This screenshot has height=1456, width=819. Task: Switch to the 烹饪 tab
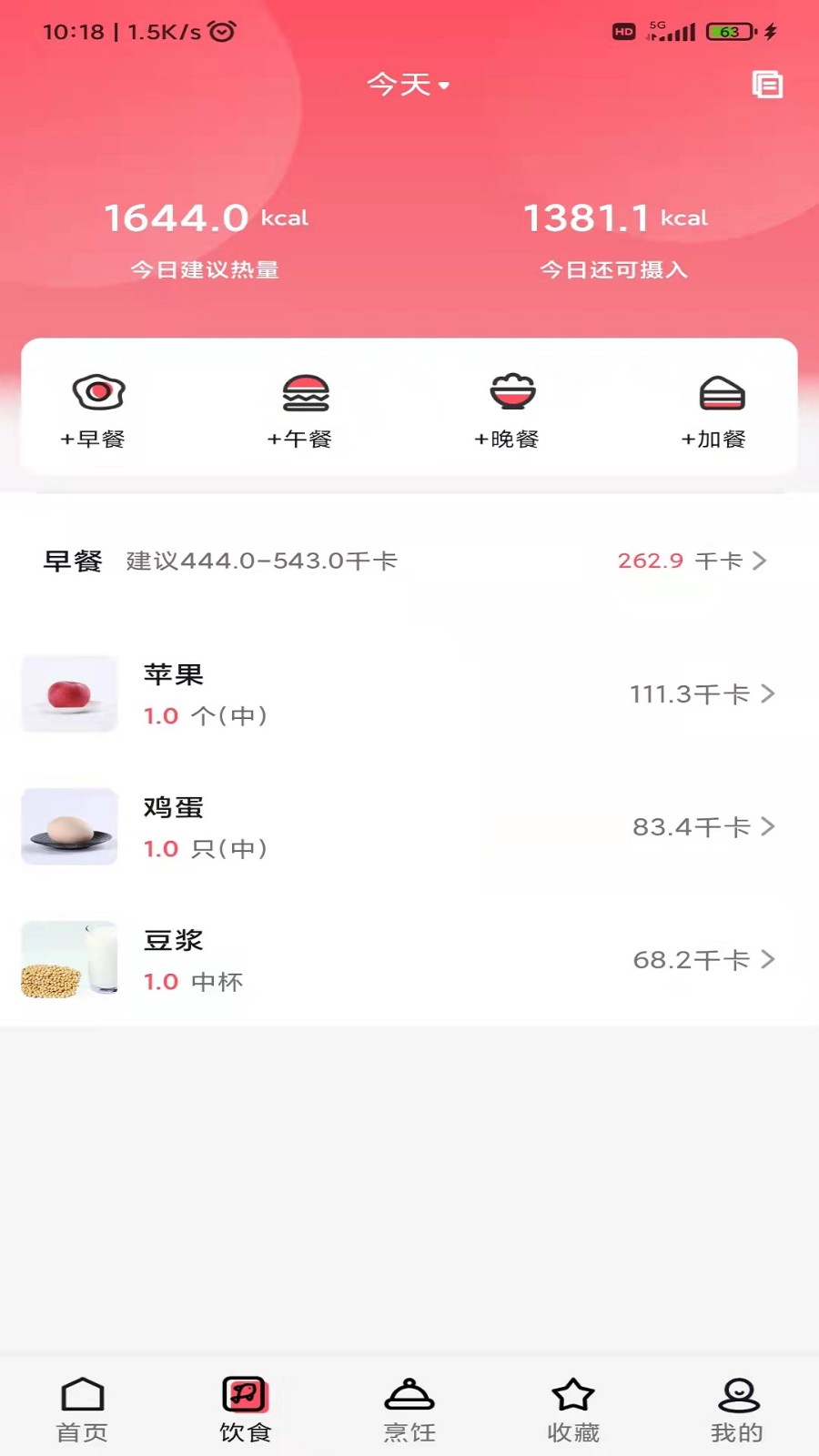(x=409, y=1409)
